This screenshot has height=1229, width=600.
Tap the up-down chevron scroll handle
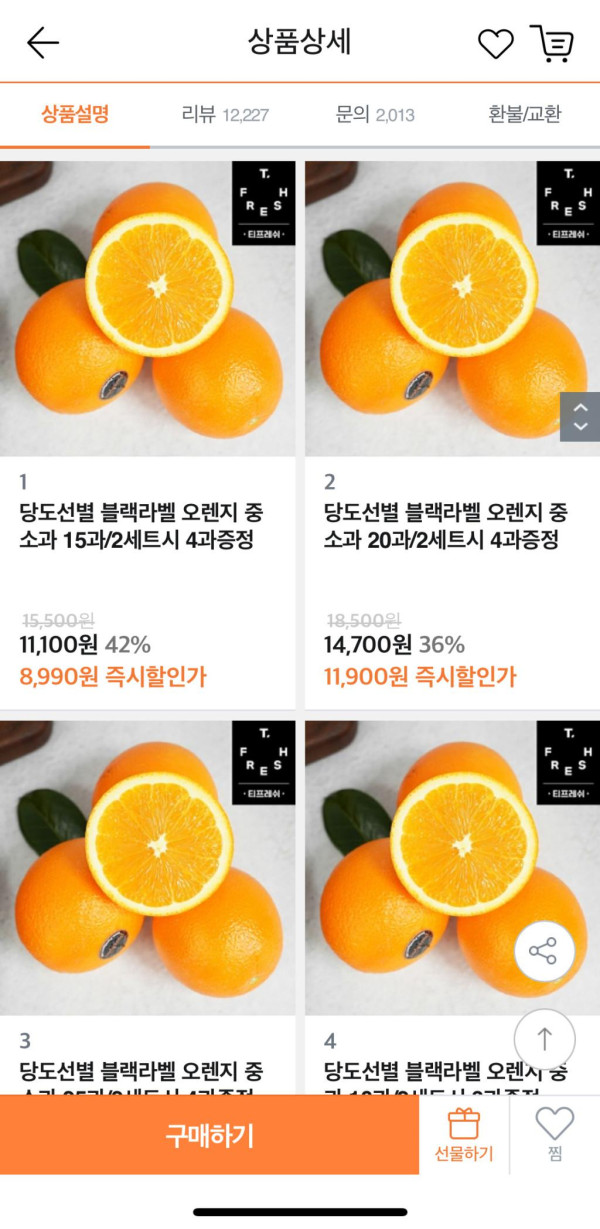(x=580, y=417)
